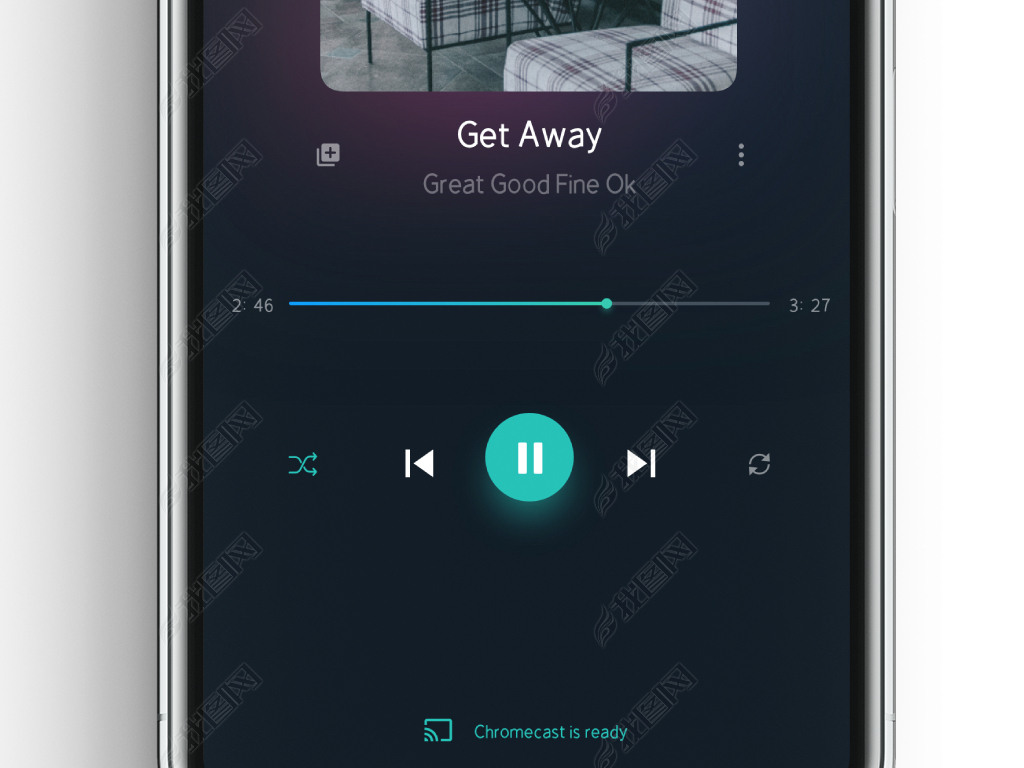
Task: Open the three-dot overflow menu
Action: coord(741,155)
